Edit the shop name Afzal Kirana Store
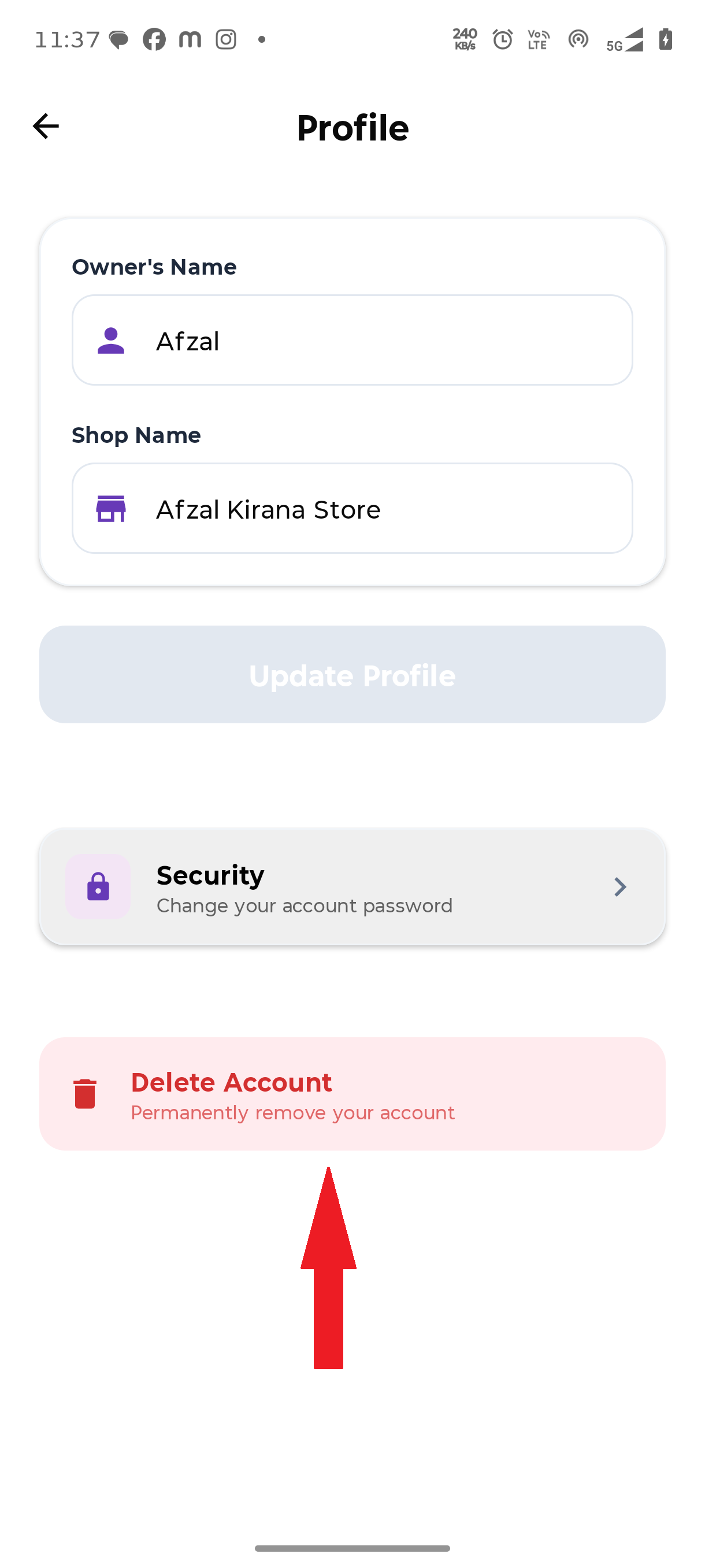The height and width of the screenshot is (1568, 705). coord(353,509)
